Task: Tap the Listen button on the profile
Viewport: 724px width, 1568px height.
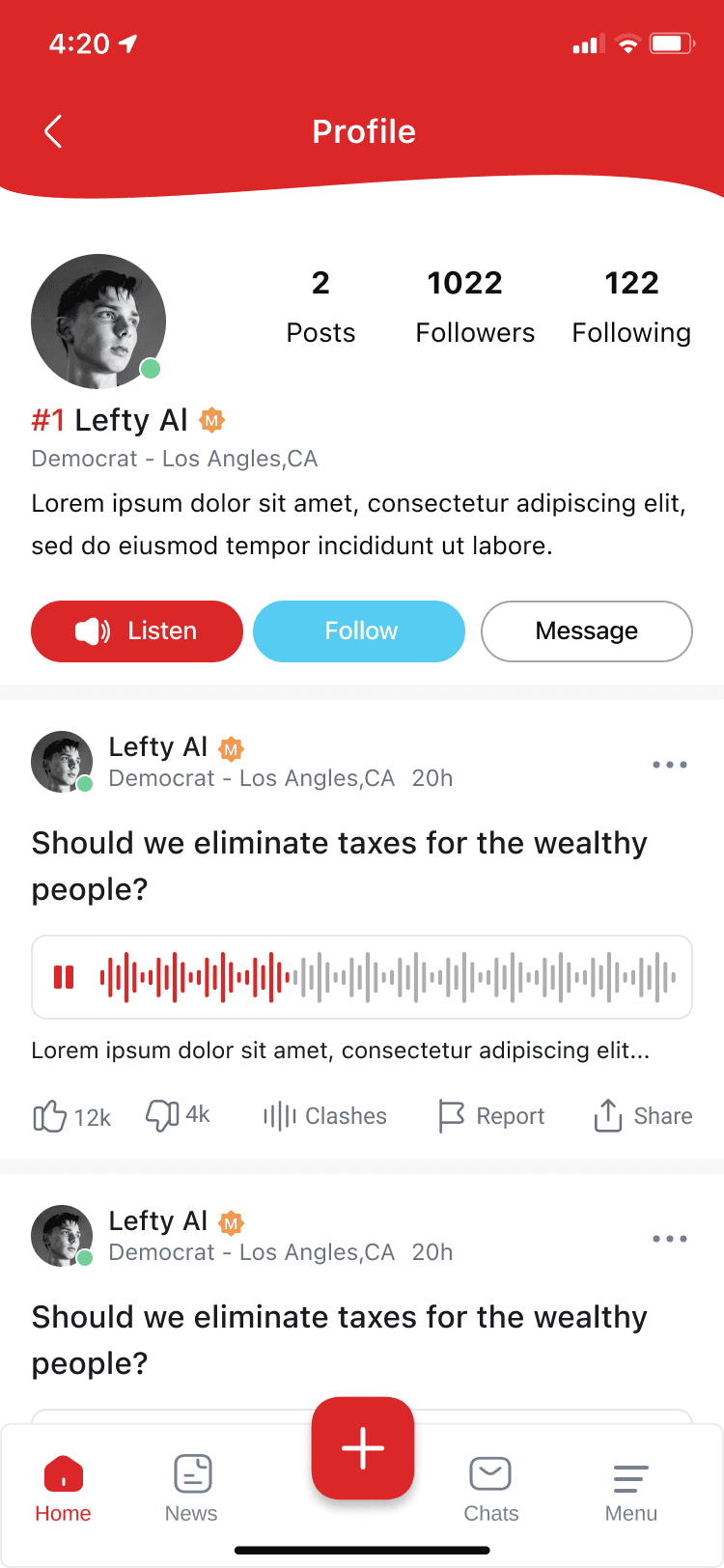Action: point(137,631)
